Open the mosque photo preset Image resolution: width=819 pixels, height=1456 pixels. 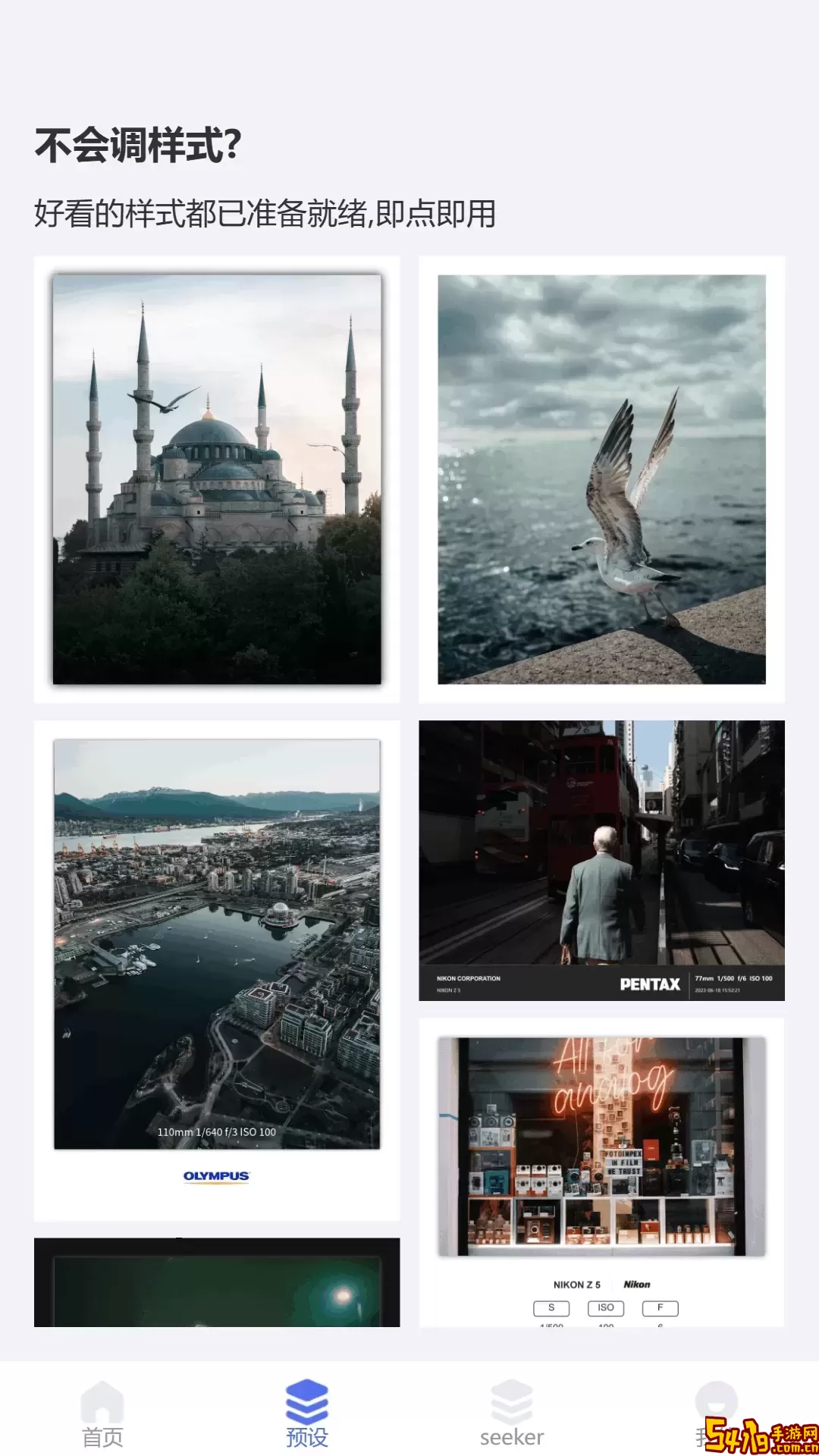click(x=217, y=479)
